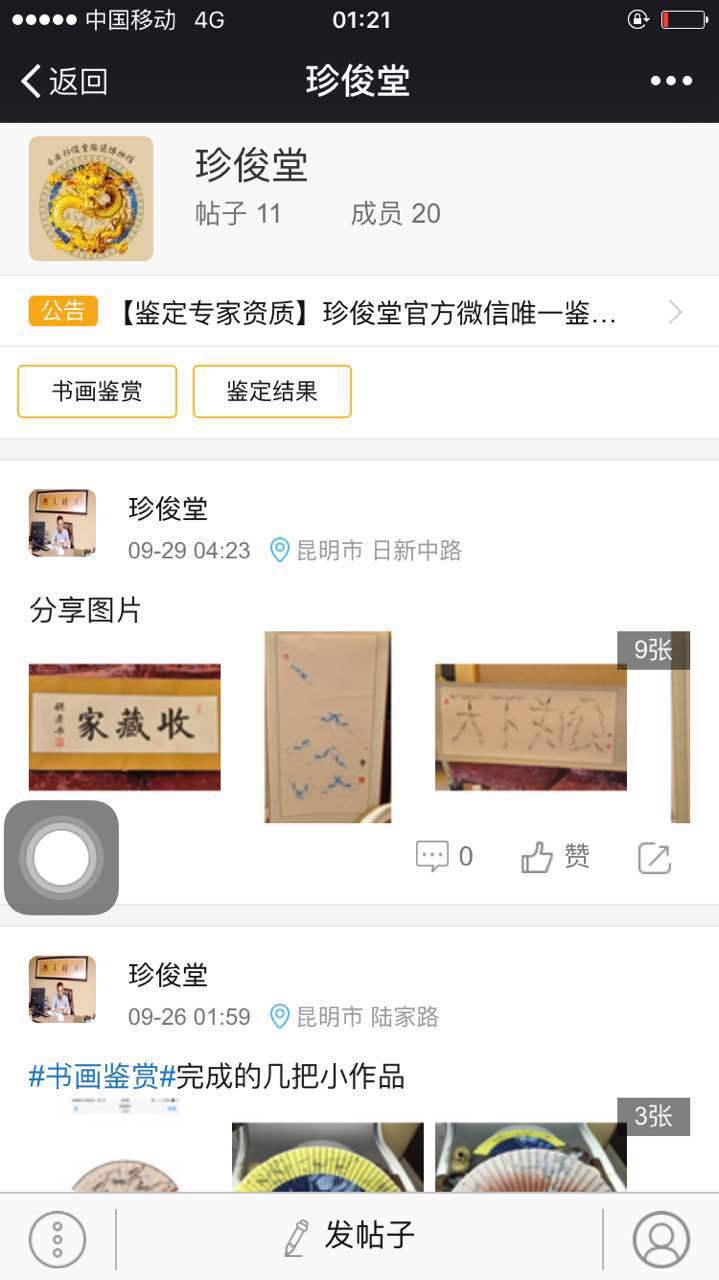Comment on the 分享图片 post
The height and width of the screenshot is (1280, 719).
(444, 857)
